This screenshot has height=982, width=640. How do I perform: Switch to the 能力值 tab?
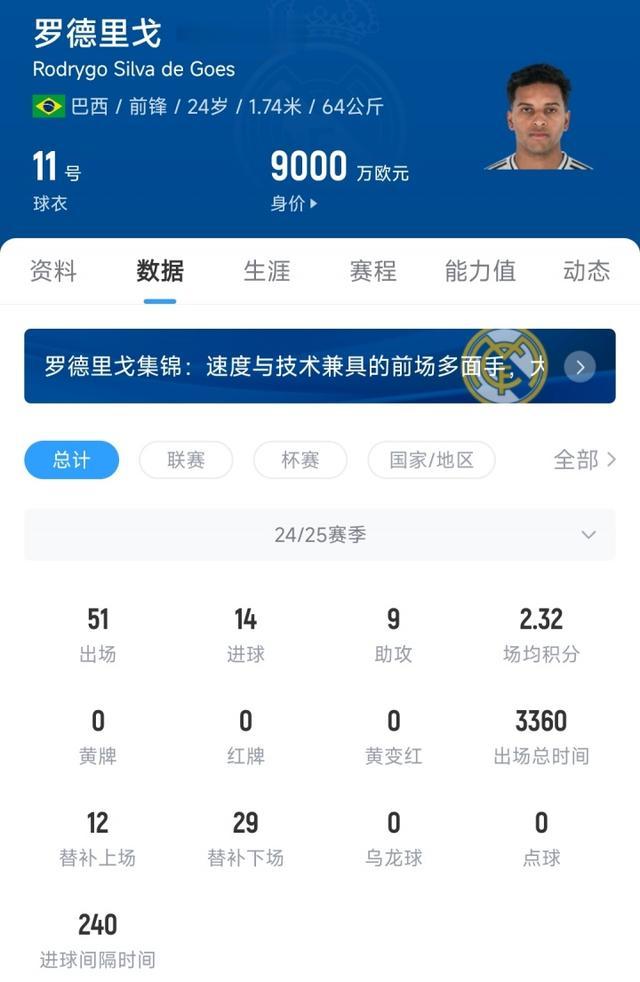pos(480,271)
